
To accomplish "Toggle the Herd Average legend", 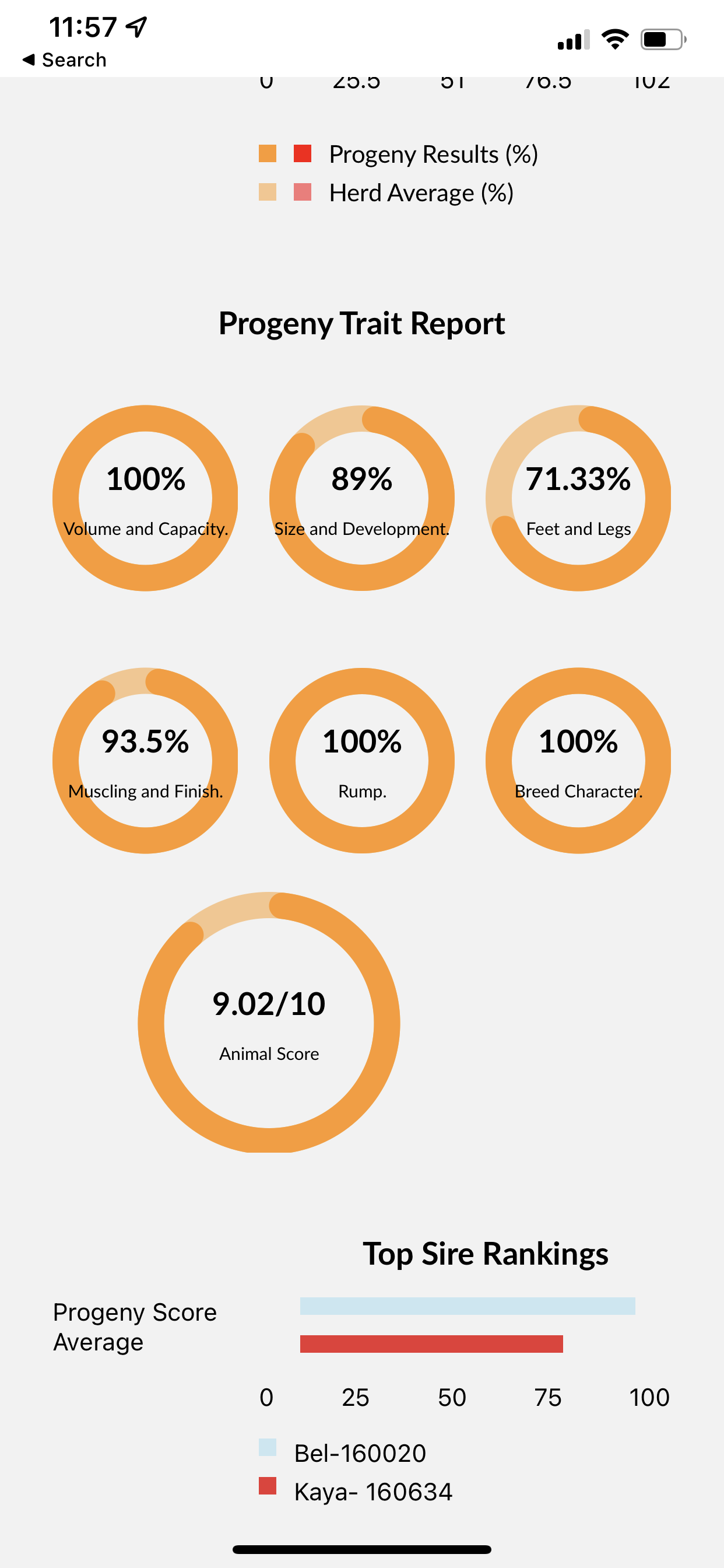I will [x=386, y=193].
